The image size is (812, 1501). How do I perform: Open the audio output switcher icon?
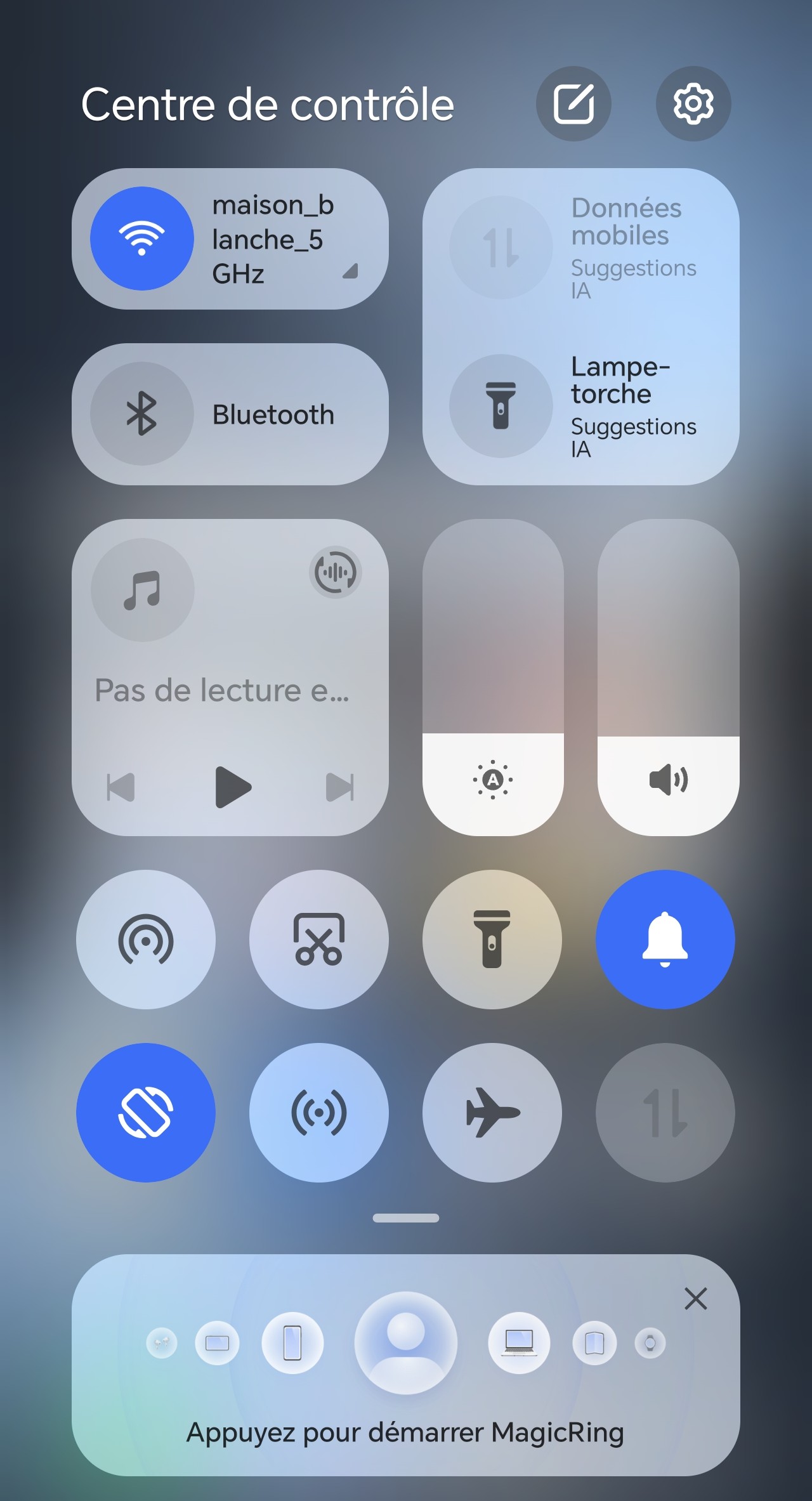click(336, 572)
